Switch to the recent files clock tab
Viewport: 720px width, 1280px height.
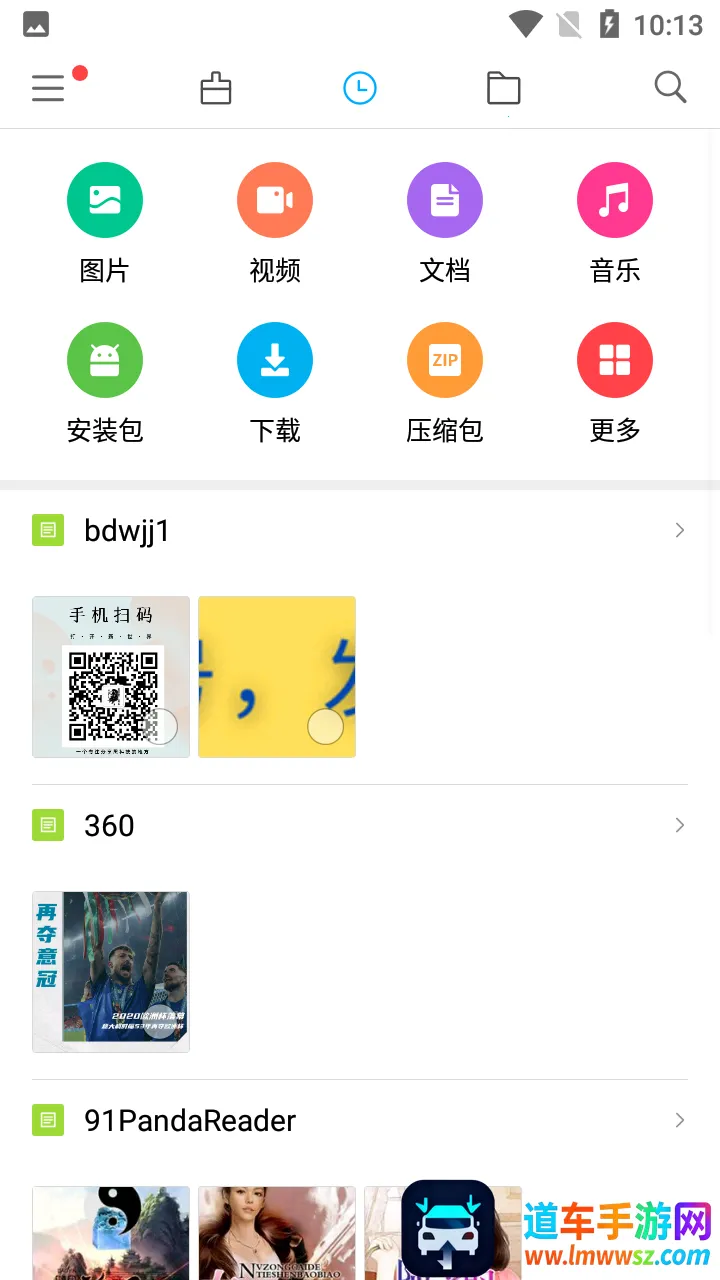(x=360, y=88)
